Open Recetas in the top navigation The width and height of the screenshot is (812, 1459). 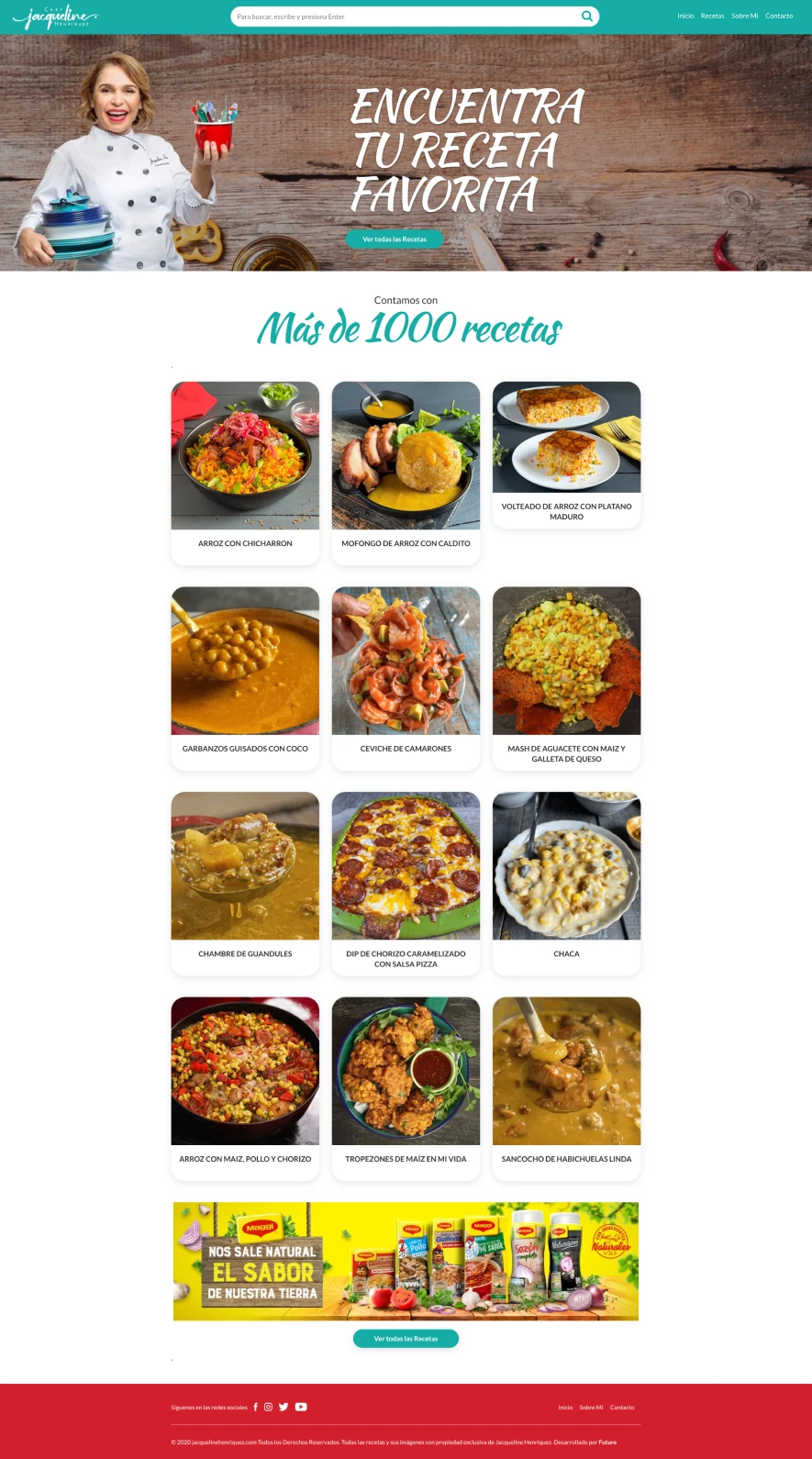click(x=712, y=16)
